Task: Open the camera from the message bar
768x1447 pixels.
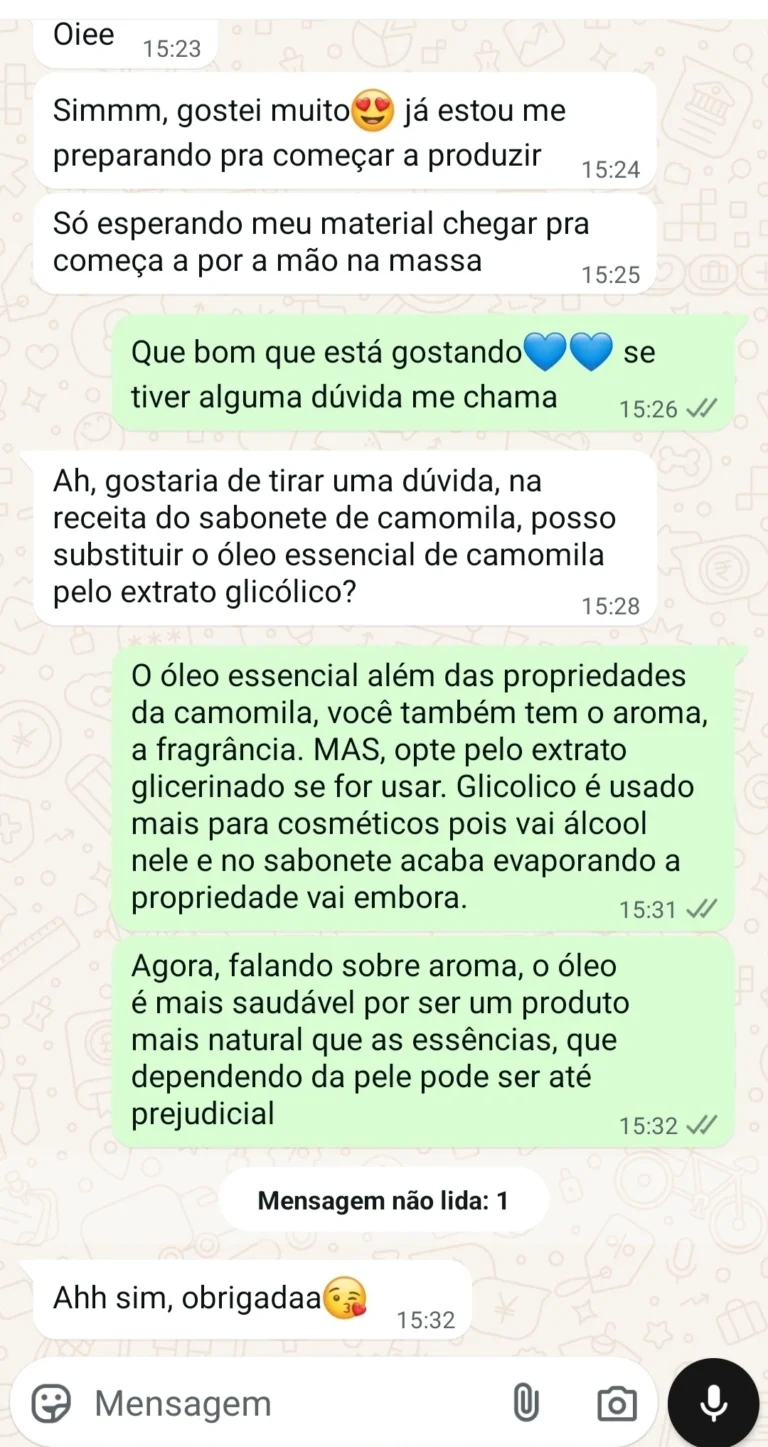Action: 618,1402
